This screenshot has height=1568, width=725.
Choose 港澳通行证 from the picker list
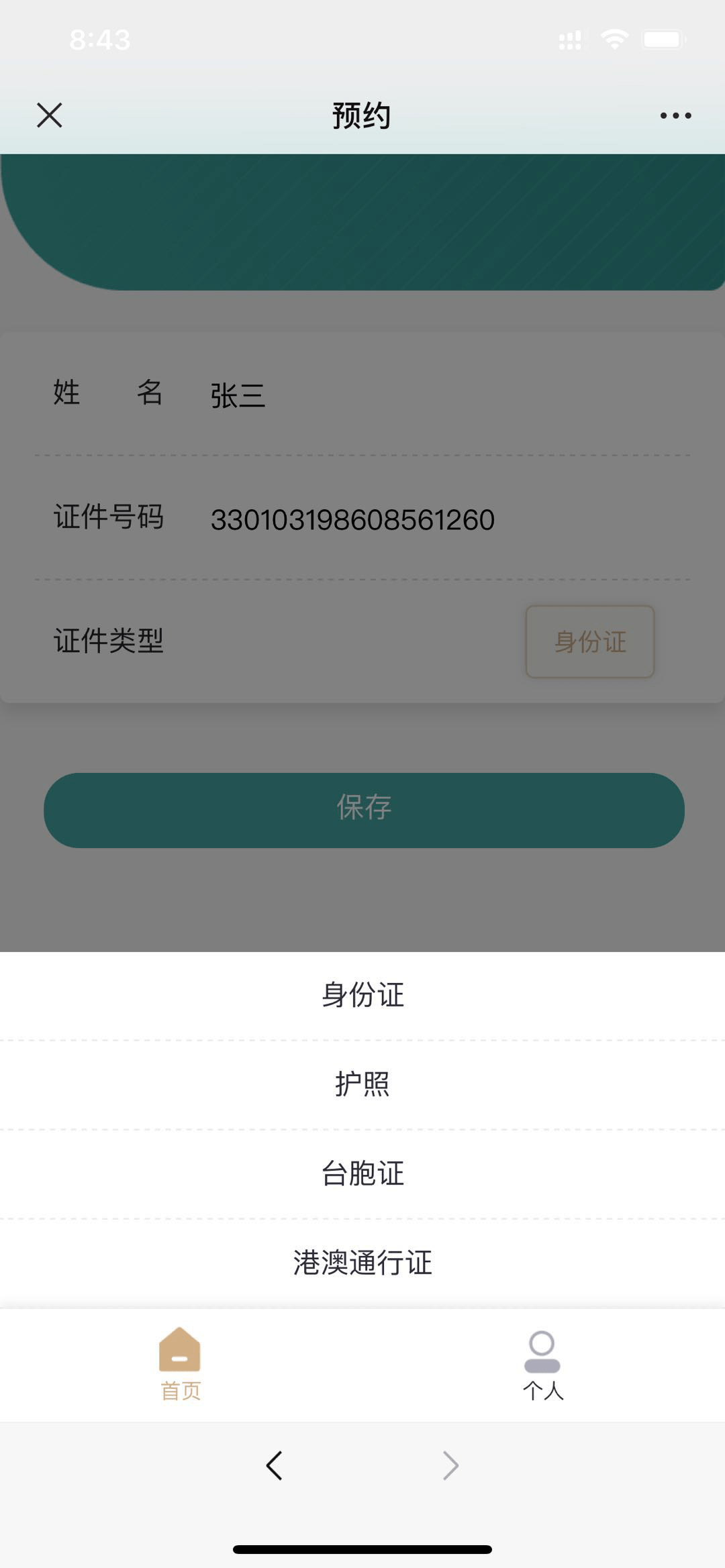pyautogui.click(x=362, y=1261)
